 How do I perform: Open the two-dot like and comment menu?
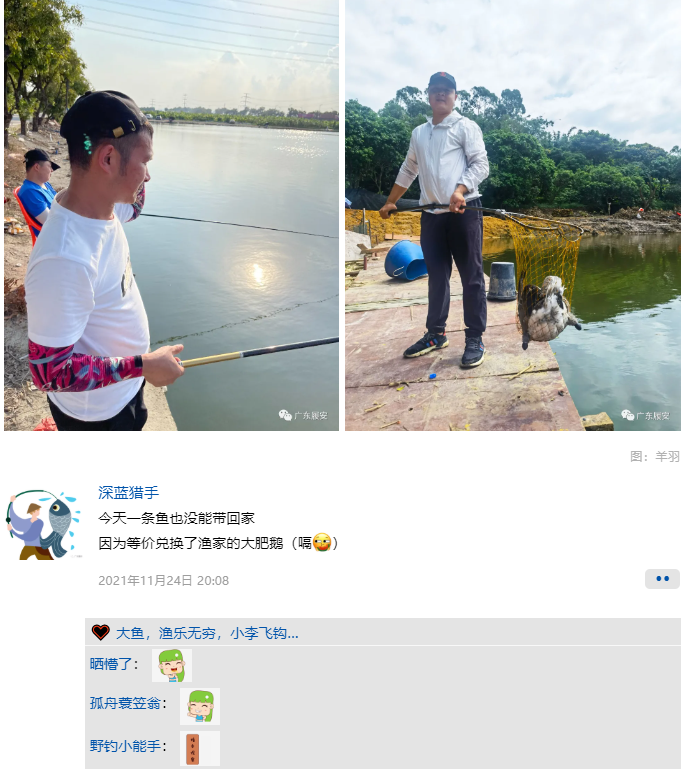click(662, 579)
